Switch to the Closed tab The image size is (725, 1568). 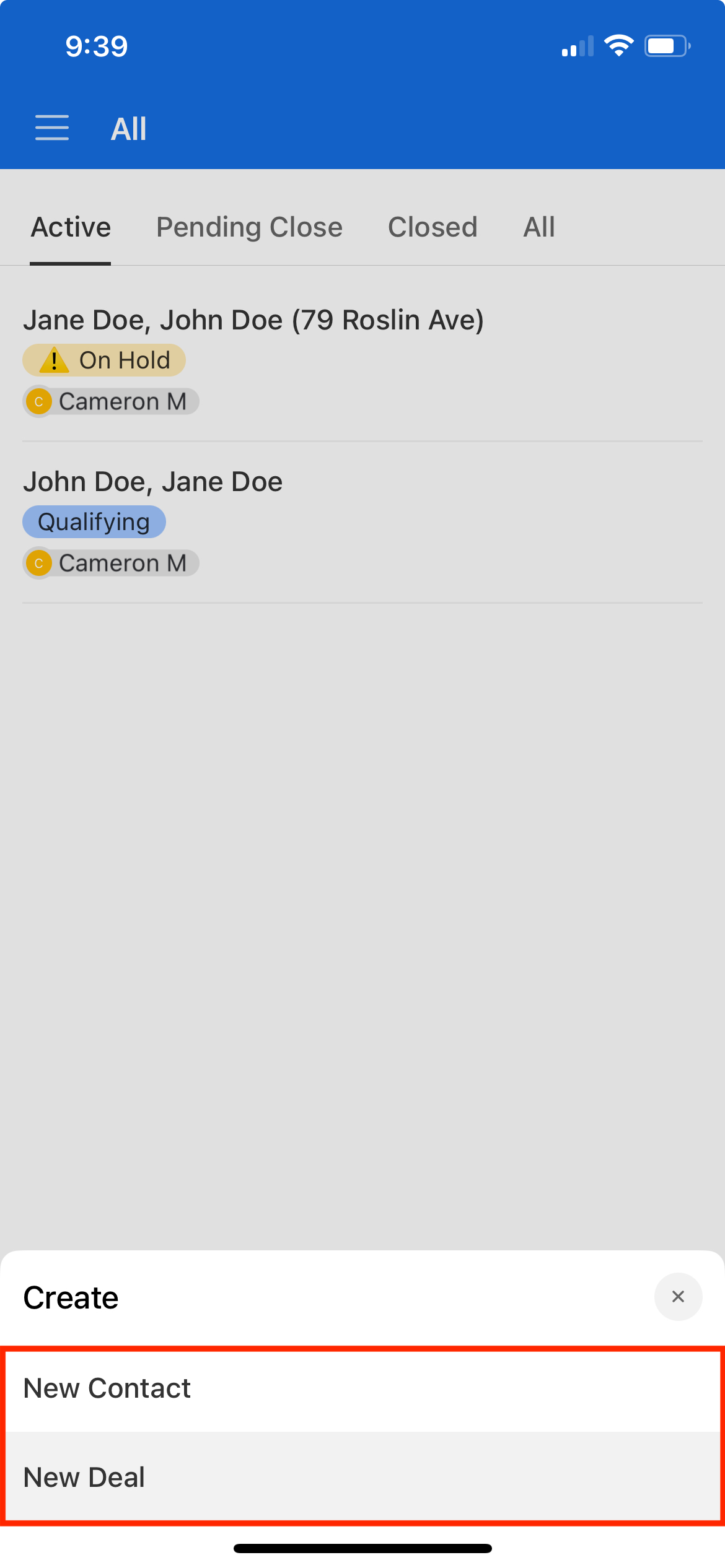click(x=433, y=227)
